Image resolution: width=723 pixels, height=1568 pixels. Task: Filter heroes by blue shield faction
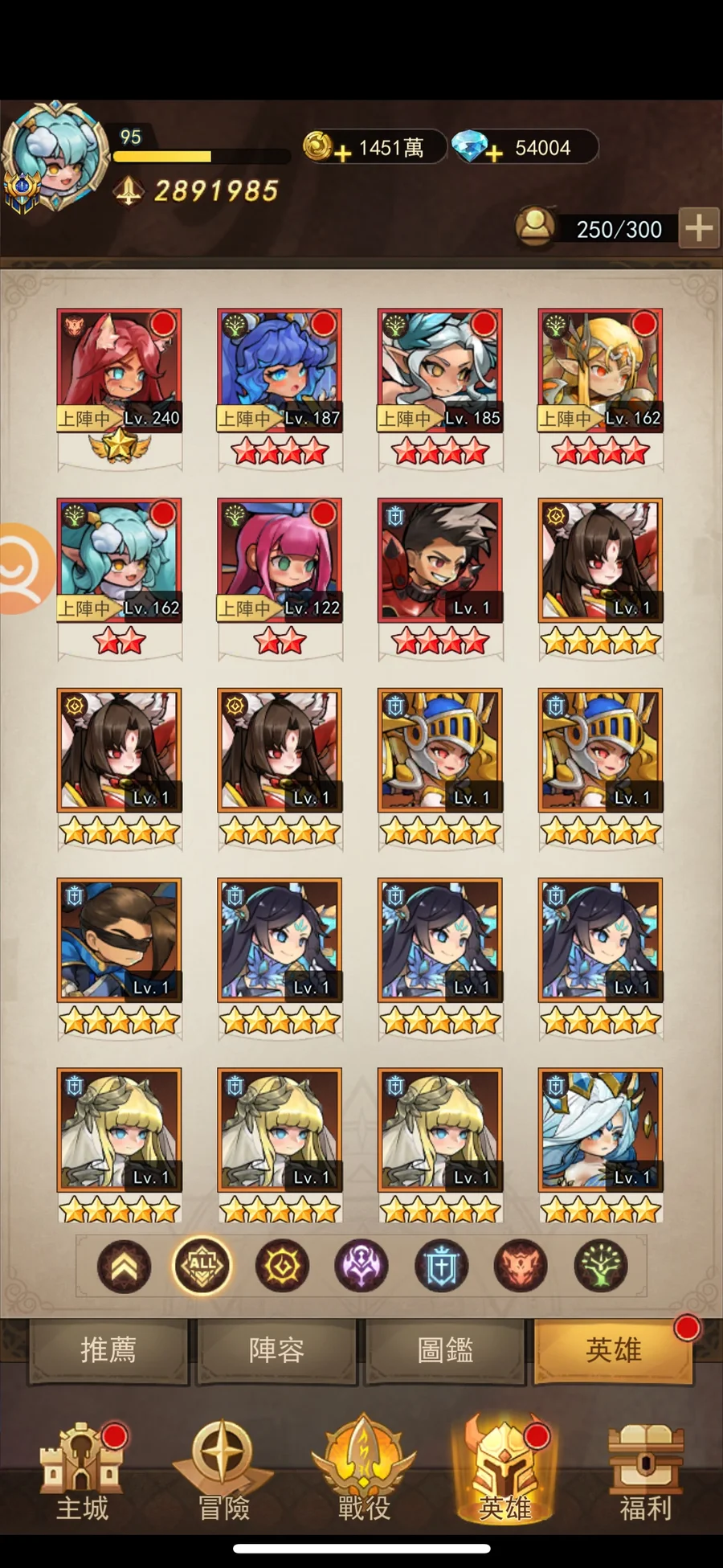tap(441, 1266)
